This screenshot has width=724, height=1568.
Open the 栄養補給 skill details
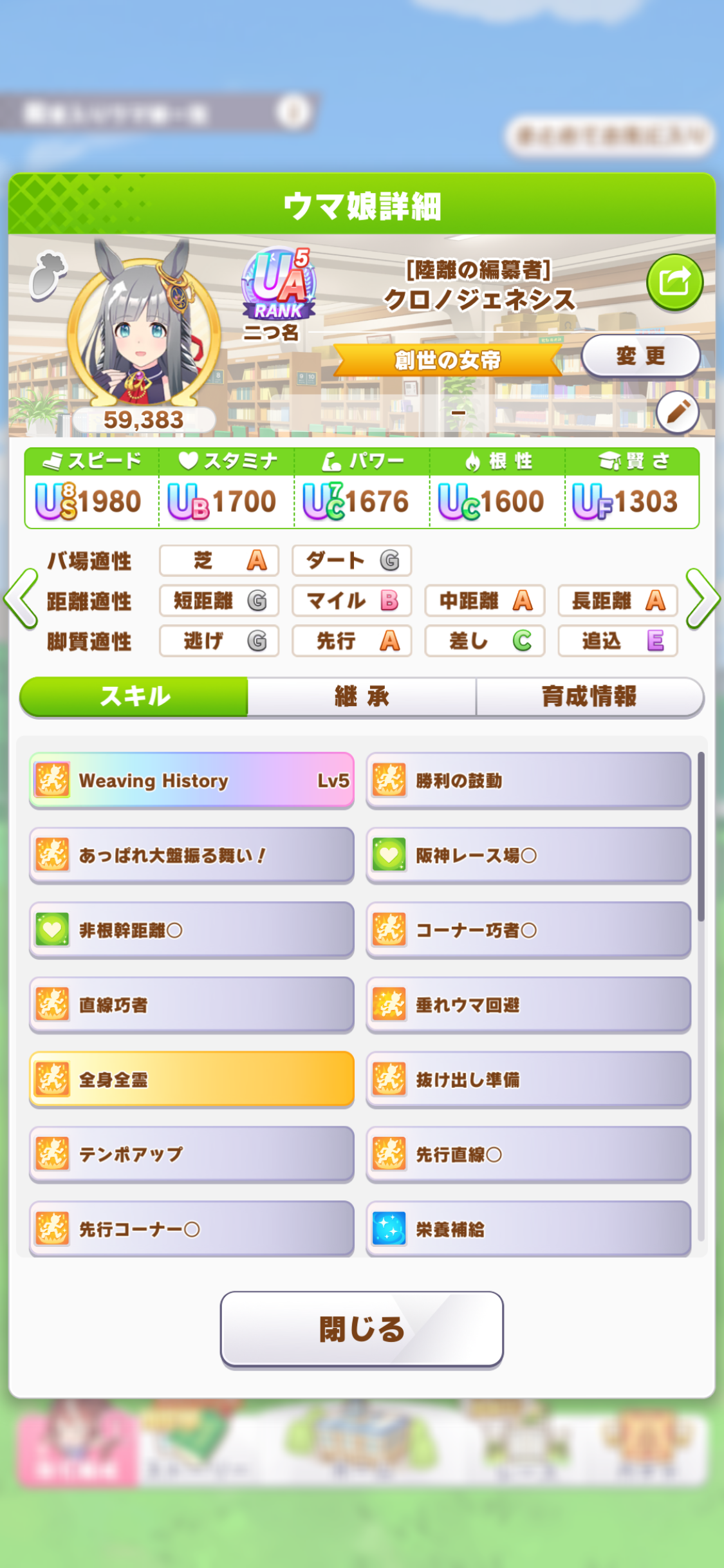point(528,1228)
